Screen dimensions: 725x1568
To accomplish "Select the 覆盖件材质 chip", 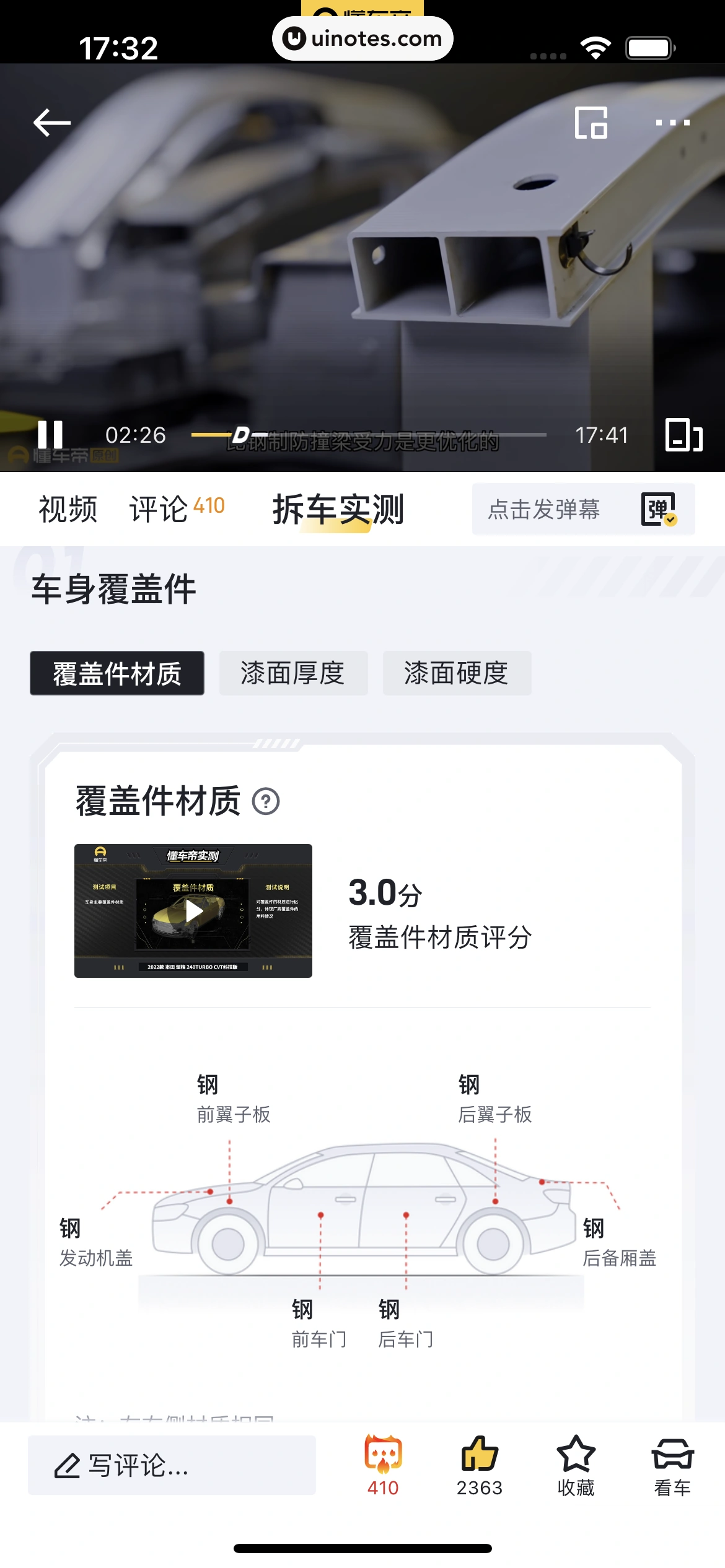I will 117,673.
